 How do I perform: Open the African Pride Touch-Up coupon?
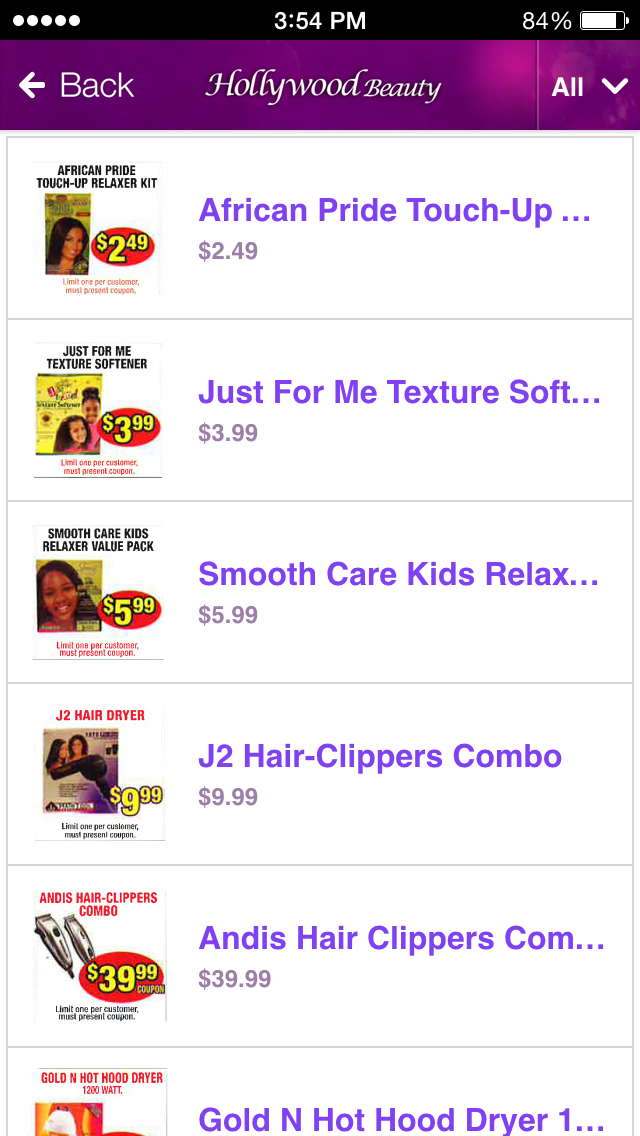tap(320, 227)
